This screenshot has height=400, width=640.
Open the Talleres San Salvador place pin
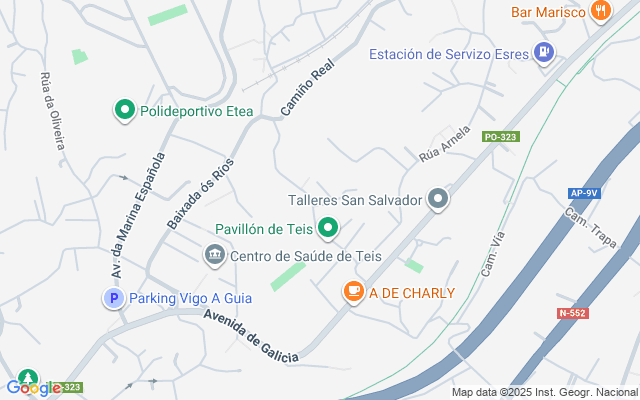click(x=438, y=200)
